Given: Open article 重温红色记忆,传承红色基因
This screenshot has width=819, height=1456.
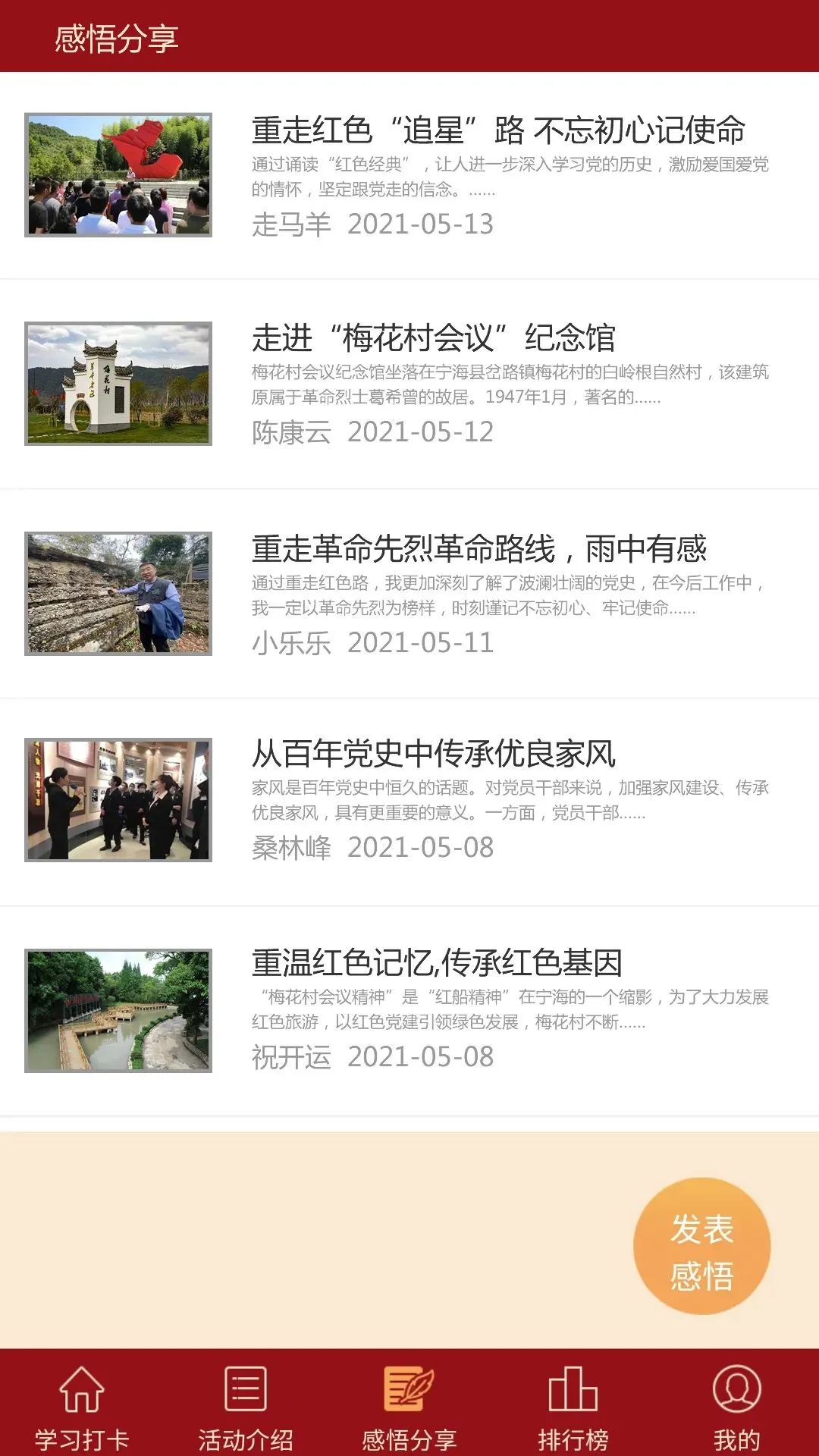Looking at the screenshot, I should click(437, 963).
